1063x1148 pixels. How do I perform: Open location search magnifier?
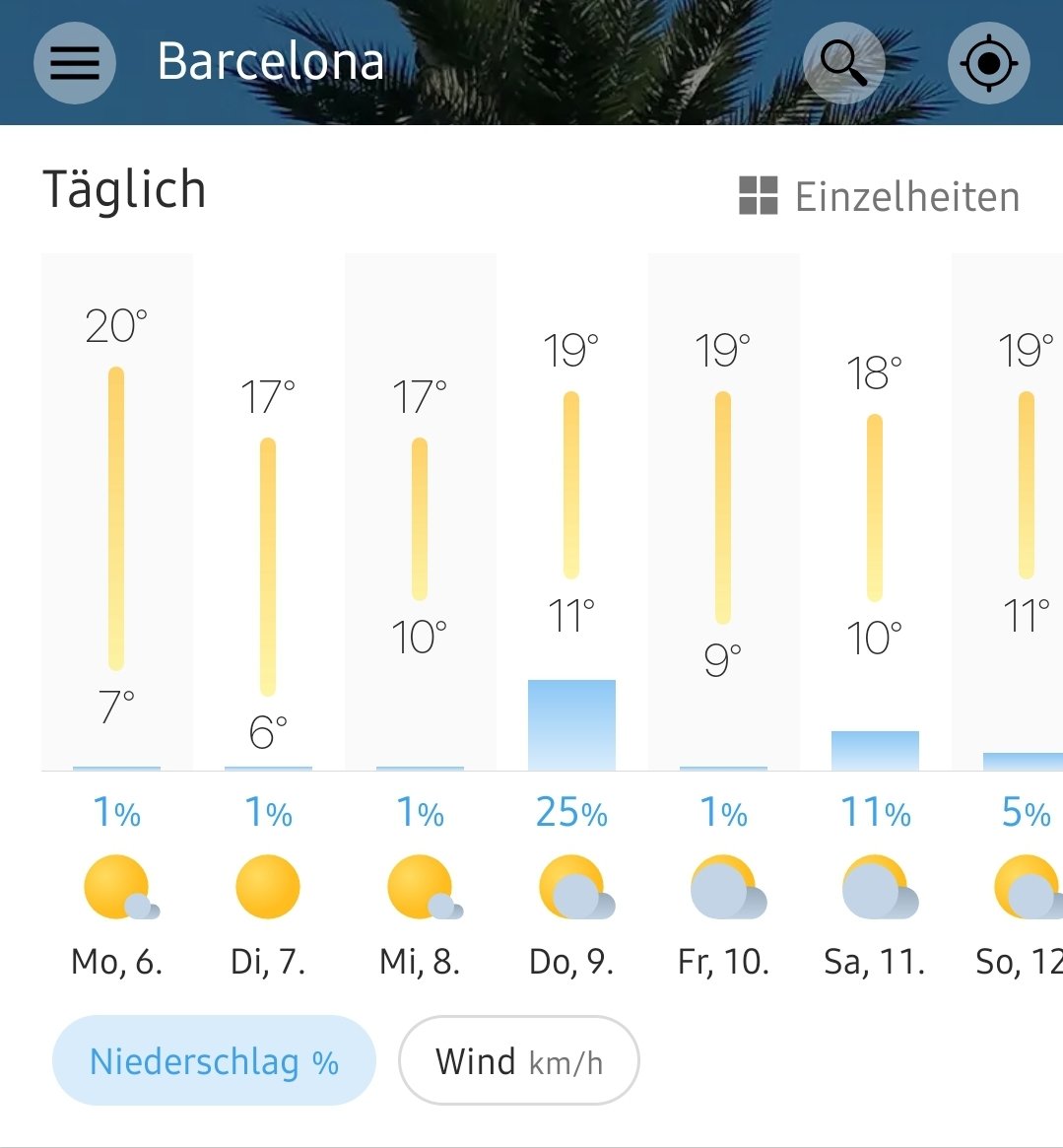[844, 63]
